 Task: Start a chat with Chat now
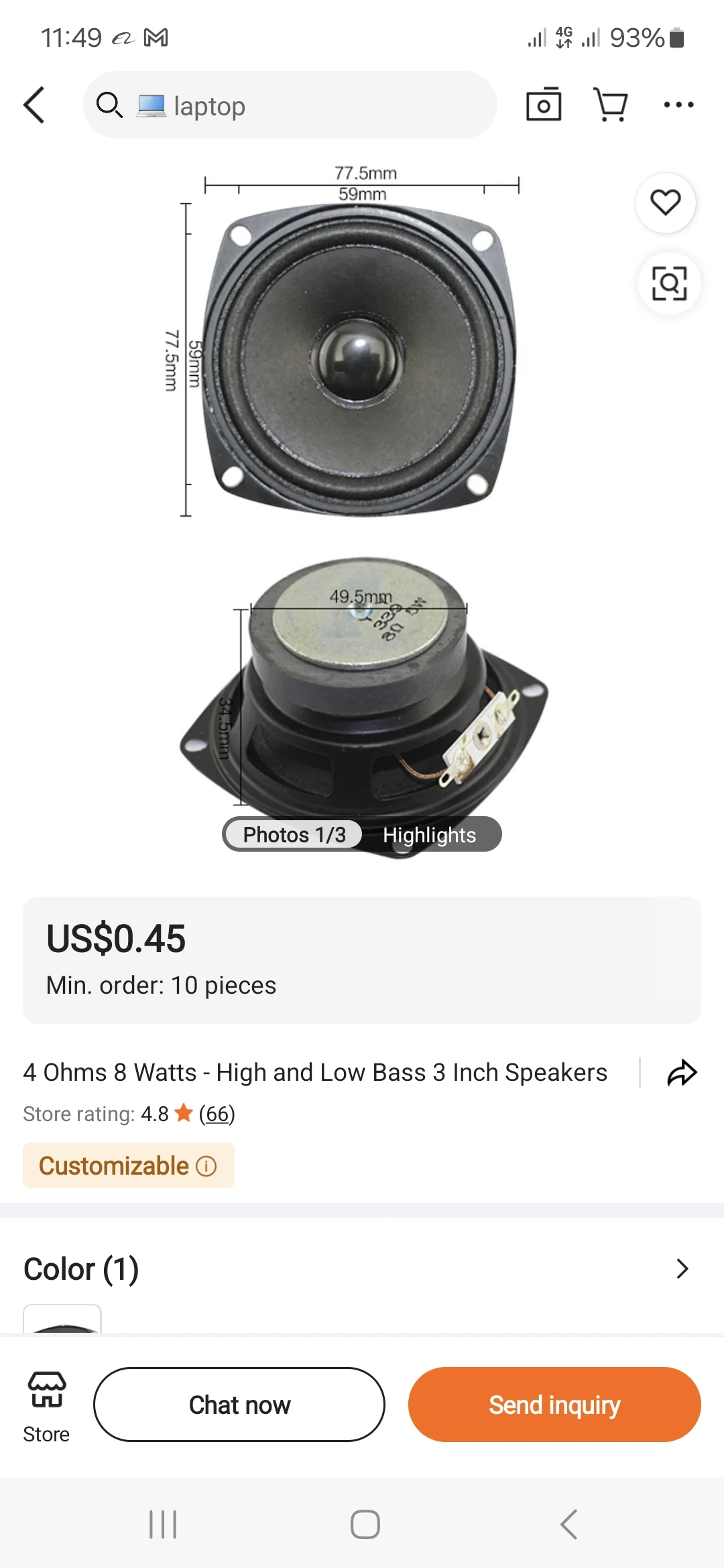[239, 1404]
